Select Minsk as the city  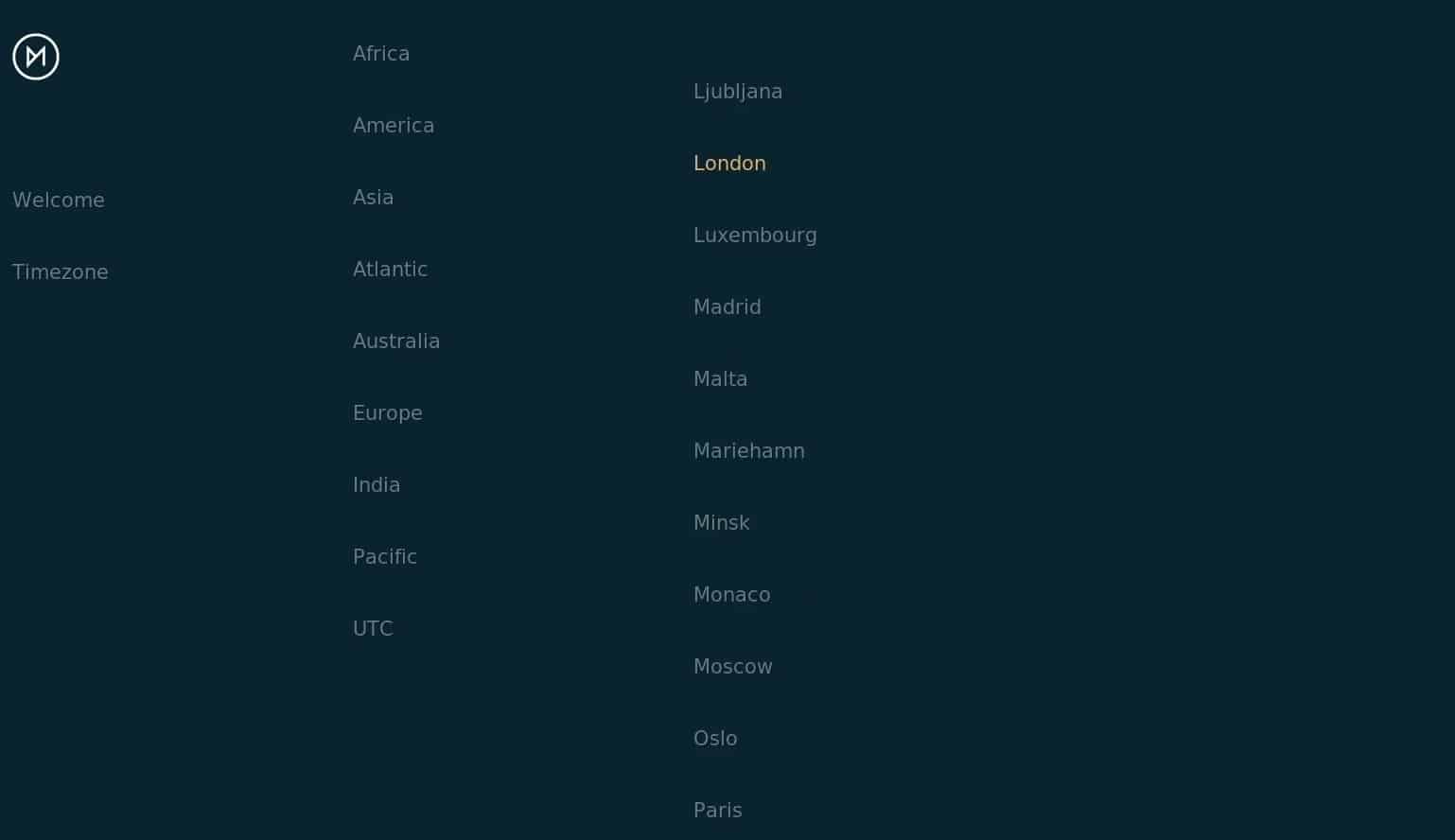[x=722, y=523]
